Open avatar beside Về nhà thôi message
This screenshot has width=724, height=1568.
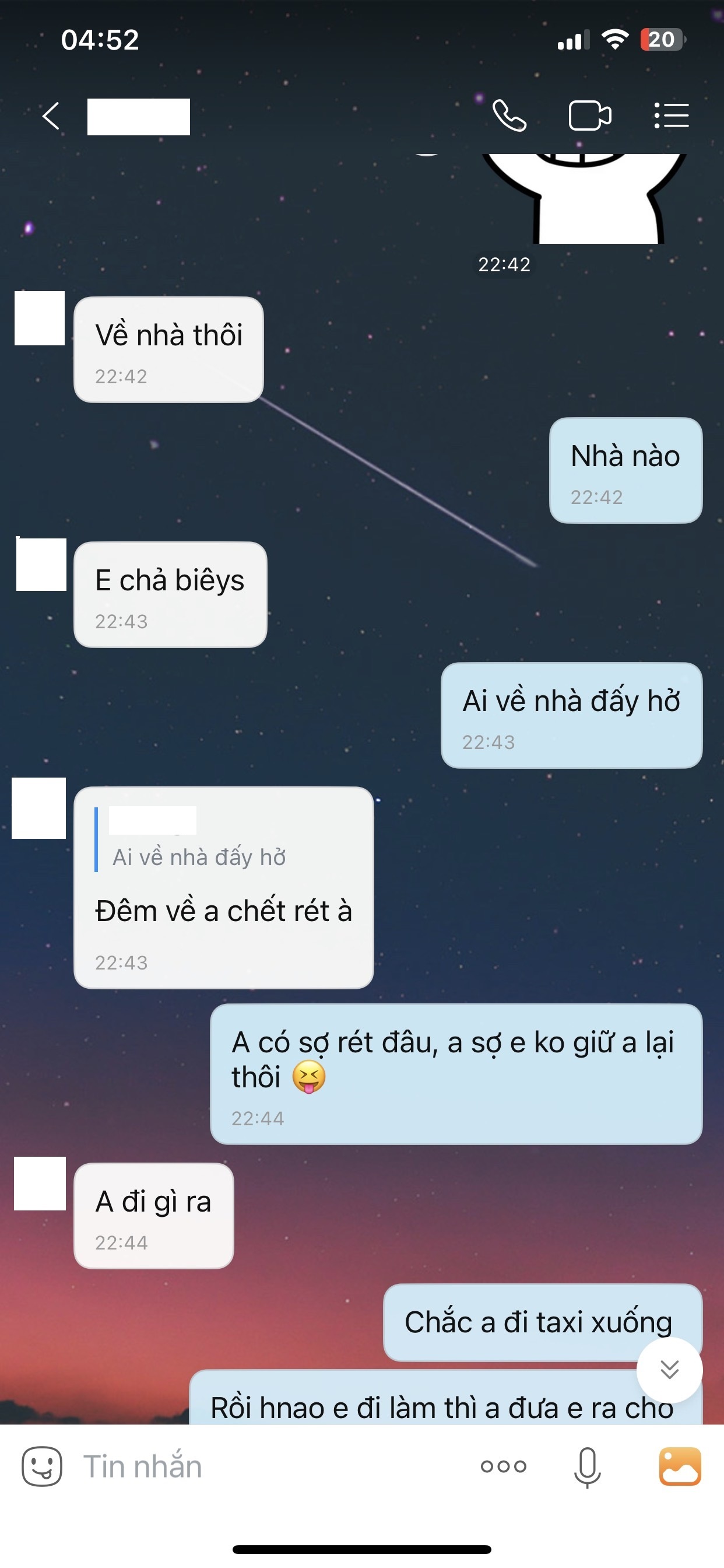coord(40,318)
